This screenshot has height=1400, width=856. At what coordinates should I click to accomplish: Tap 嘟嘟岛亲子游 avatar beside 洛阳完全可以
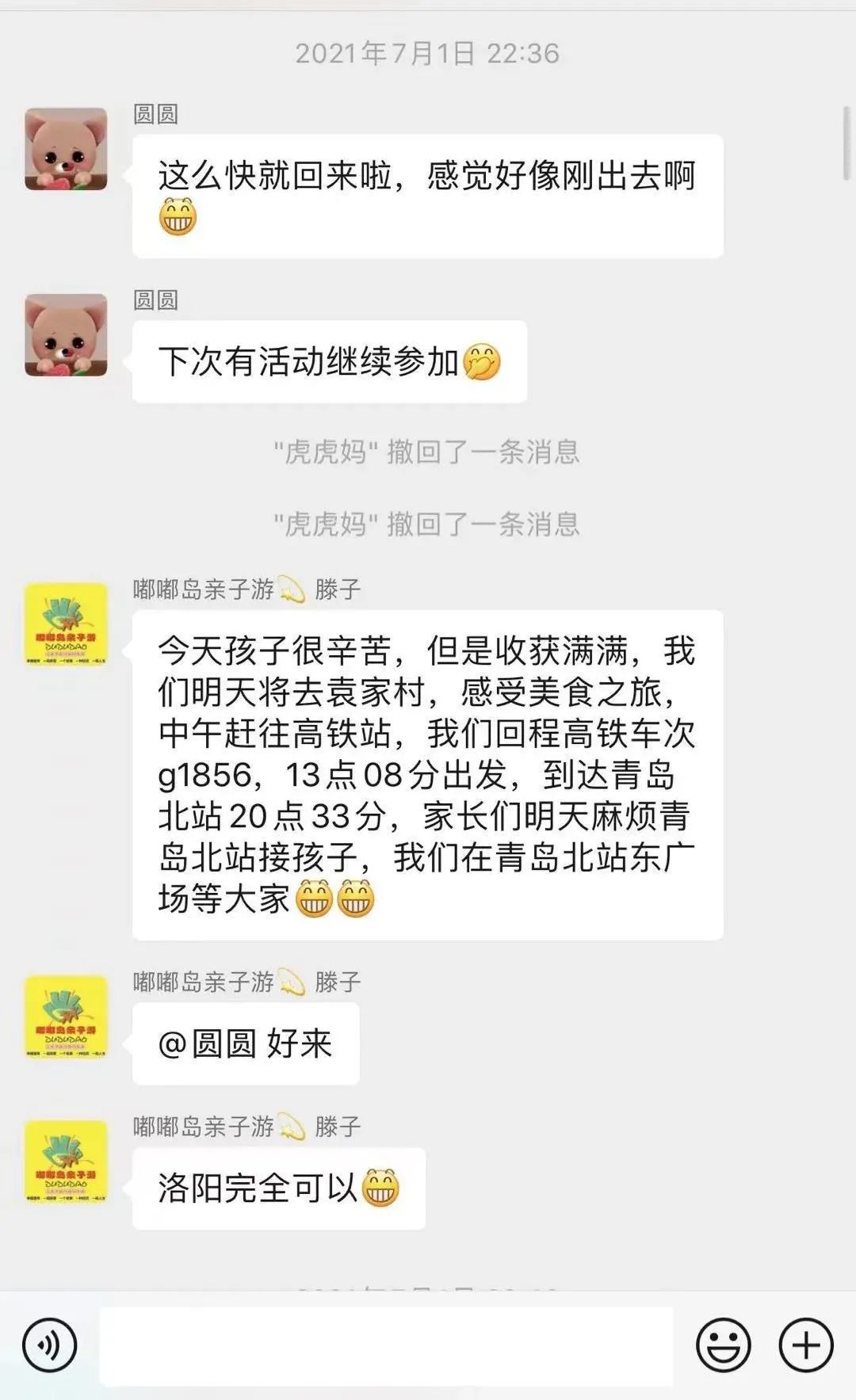click(x=66, y=1161)
